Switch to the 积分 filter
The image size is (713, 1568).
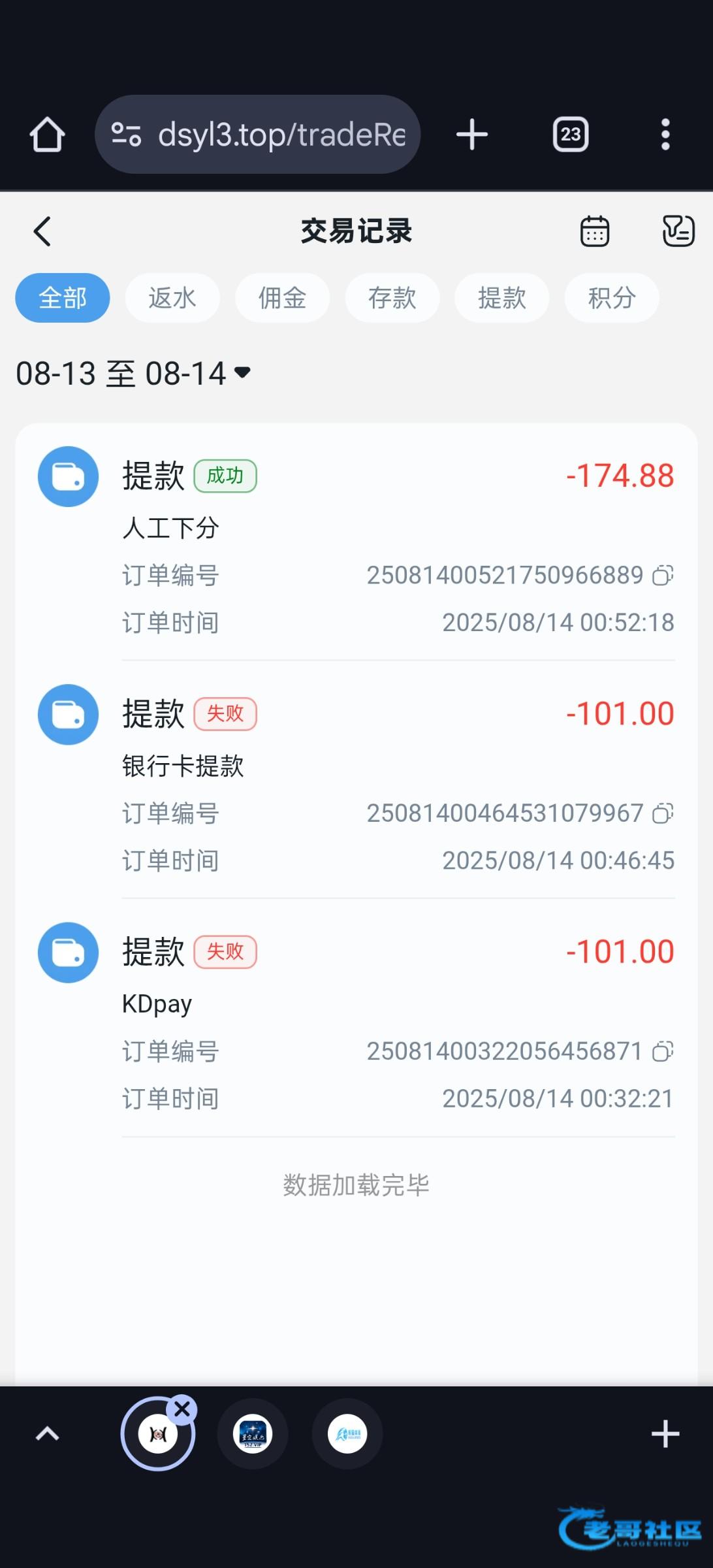(x=612, y=298)
